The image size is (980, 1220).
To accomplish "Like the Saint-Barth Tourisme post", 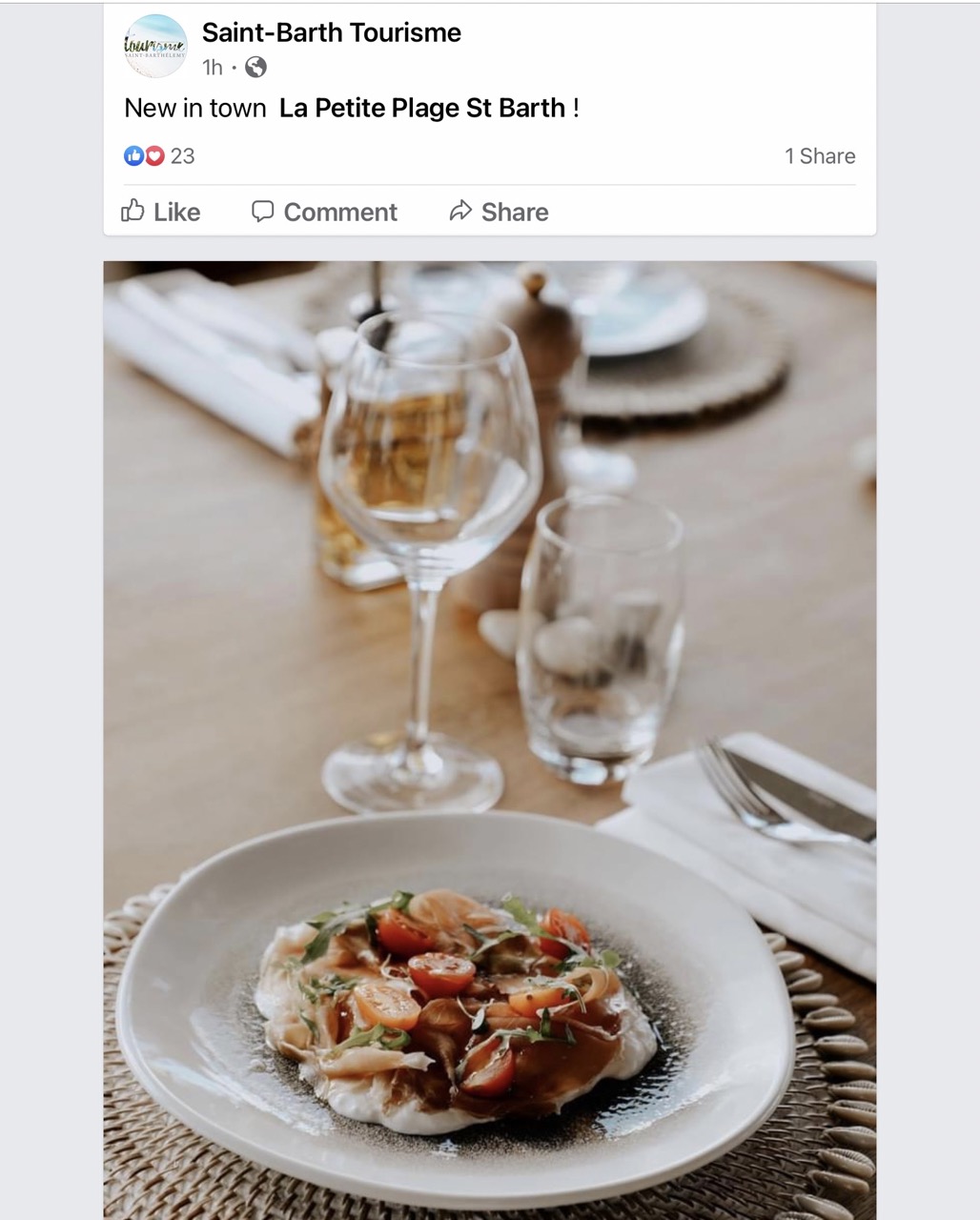I will pyautogui.click(x=160, y=212).
